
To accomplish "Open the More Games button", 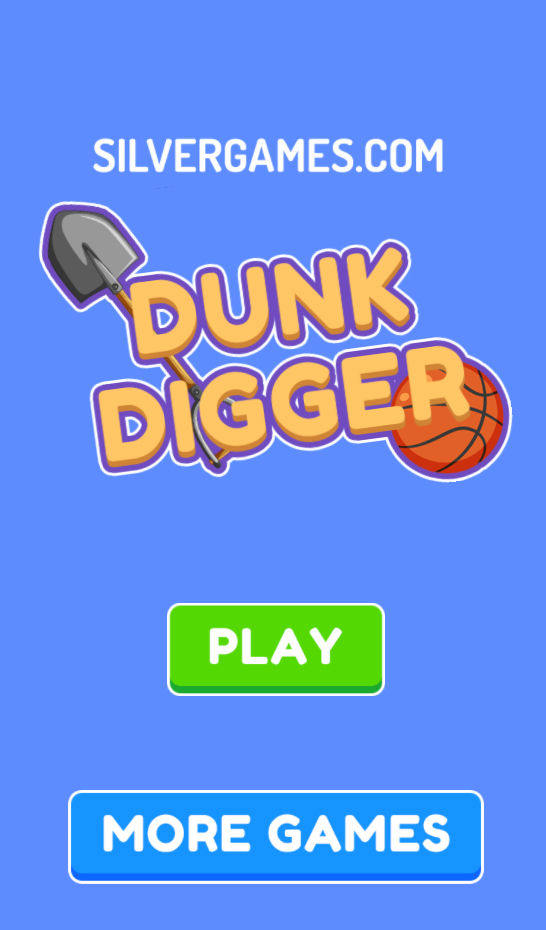I will [276, 836].
